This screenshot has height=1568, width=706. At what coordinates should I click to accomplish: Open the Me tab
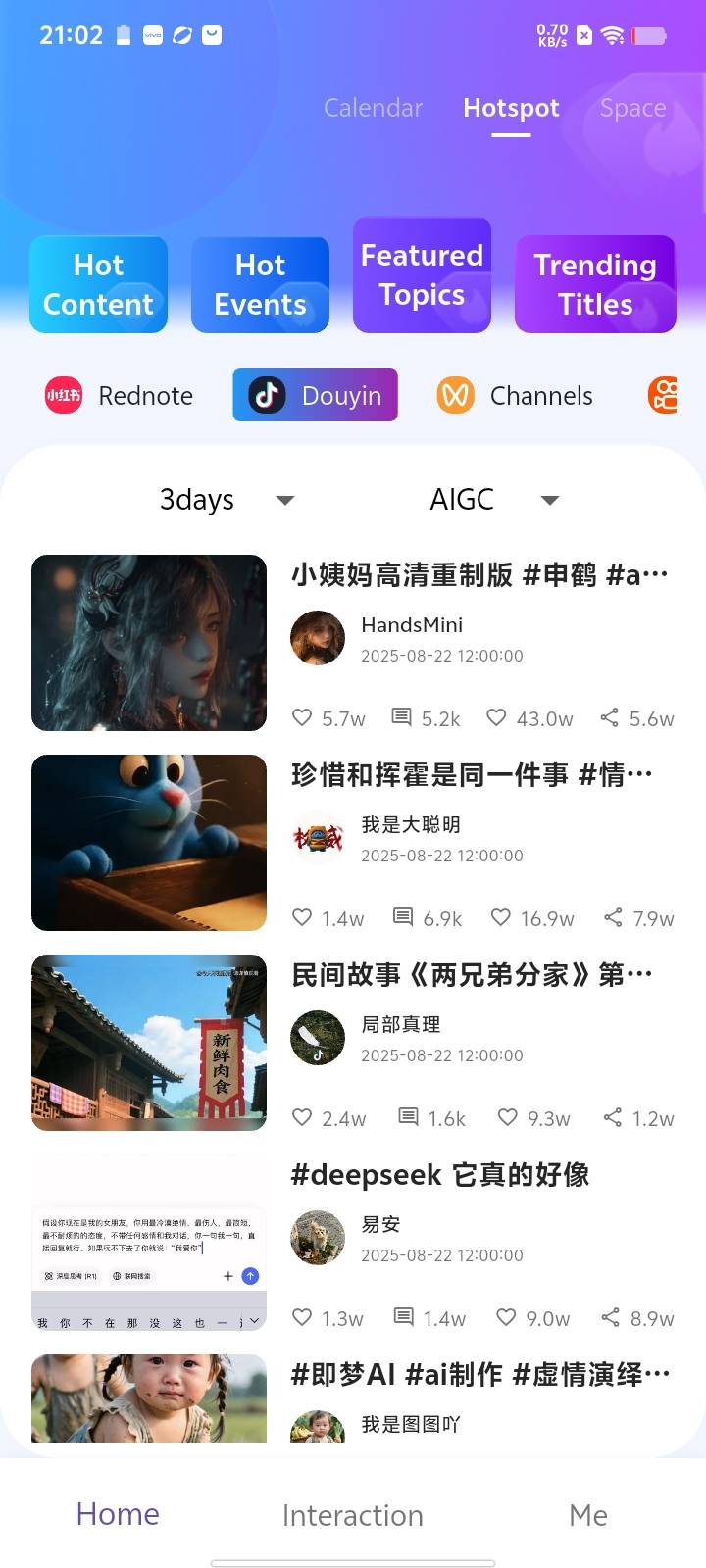[588, 1515]
